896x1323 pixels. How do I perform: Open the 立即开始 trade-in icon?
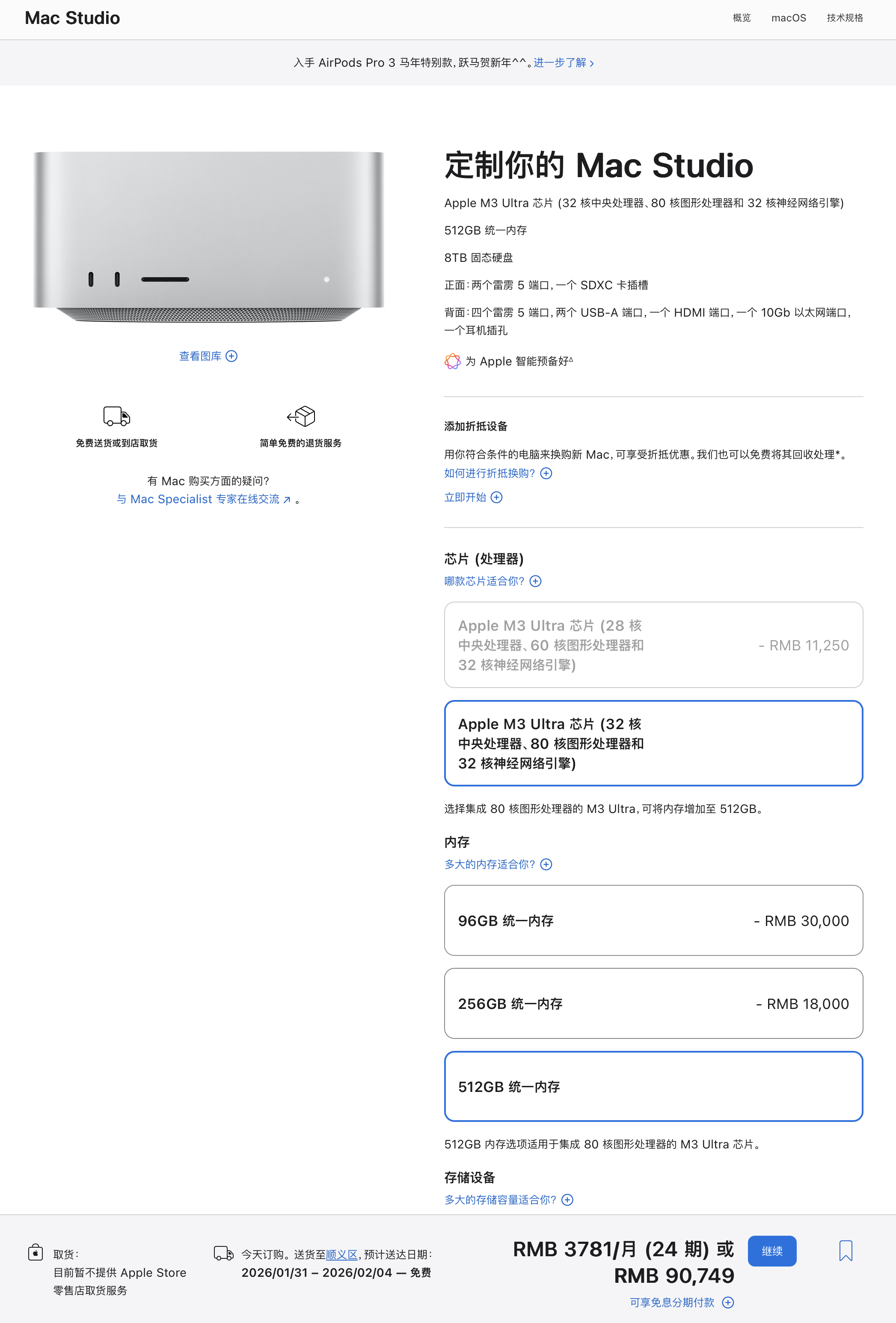click(x=496, y=498)
